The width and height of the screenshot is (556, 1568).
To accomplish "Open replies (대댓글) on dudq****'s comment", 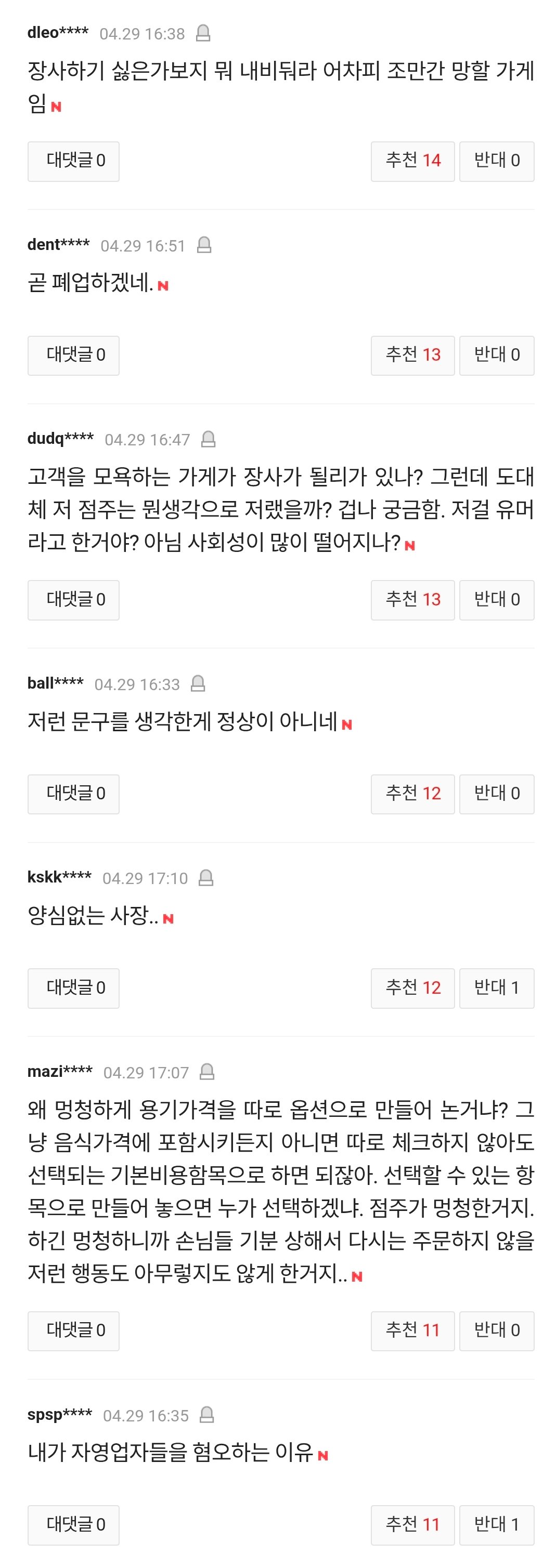I will (73, 600).
